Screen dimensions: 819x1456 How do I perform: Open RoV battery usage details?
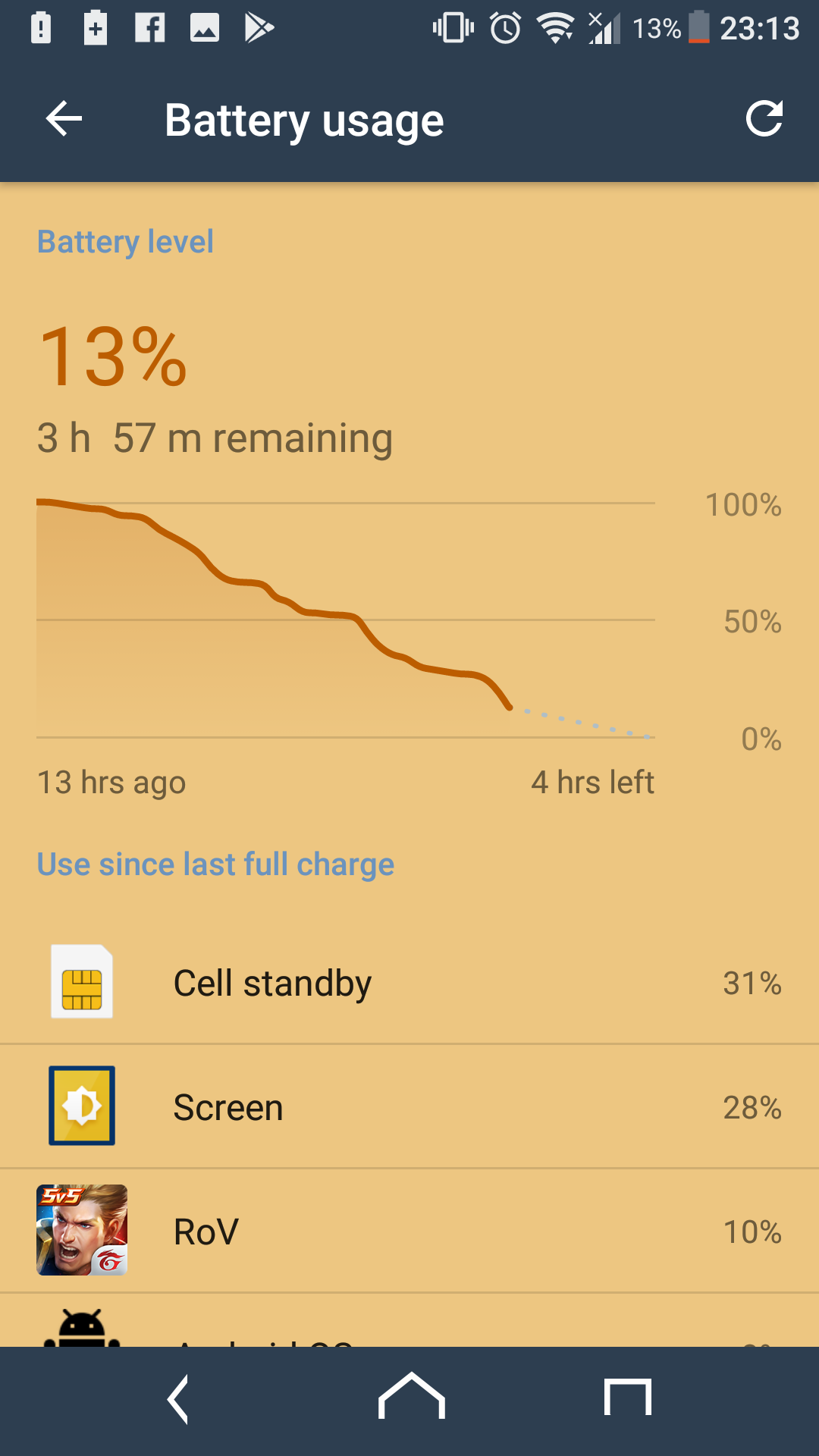click(x=409, y=1232)
